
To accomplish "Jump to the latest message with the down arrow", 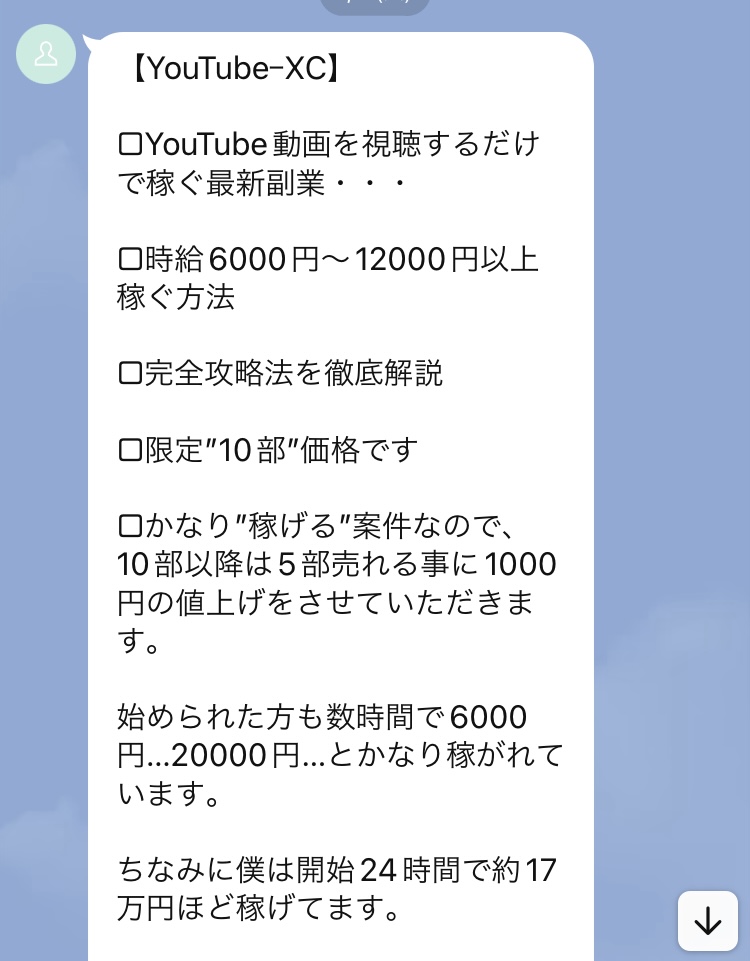I will pos(707,920).
